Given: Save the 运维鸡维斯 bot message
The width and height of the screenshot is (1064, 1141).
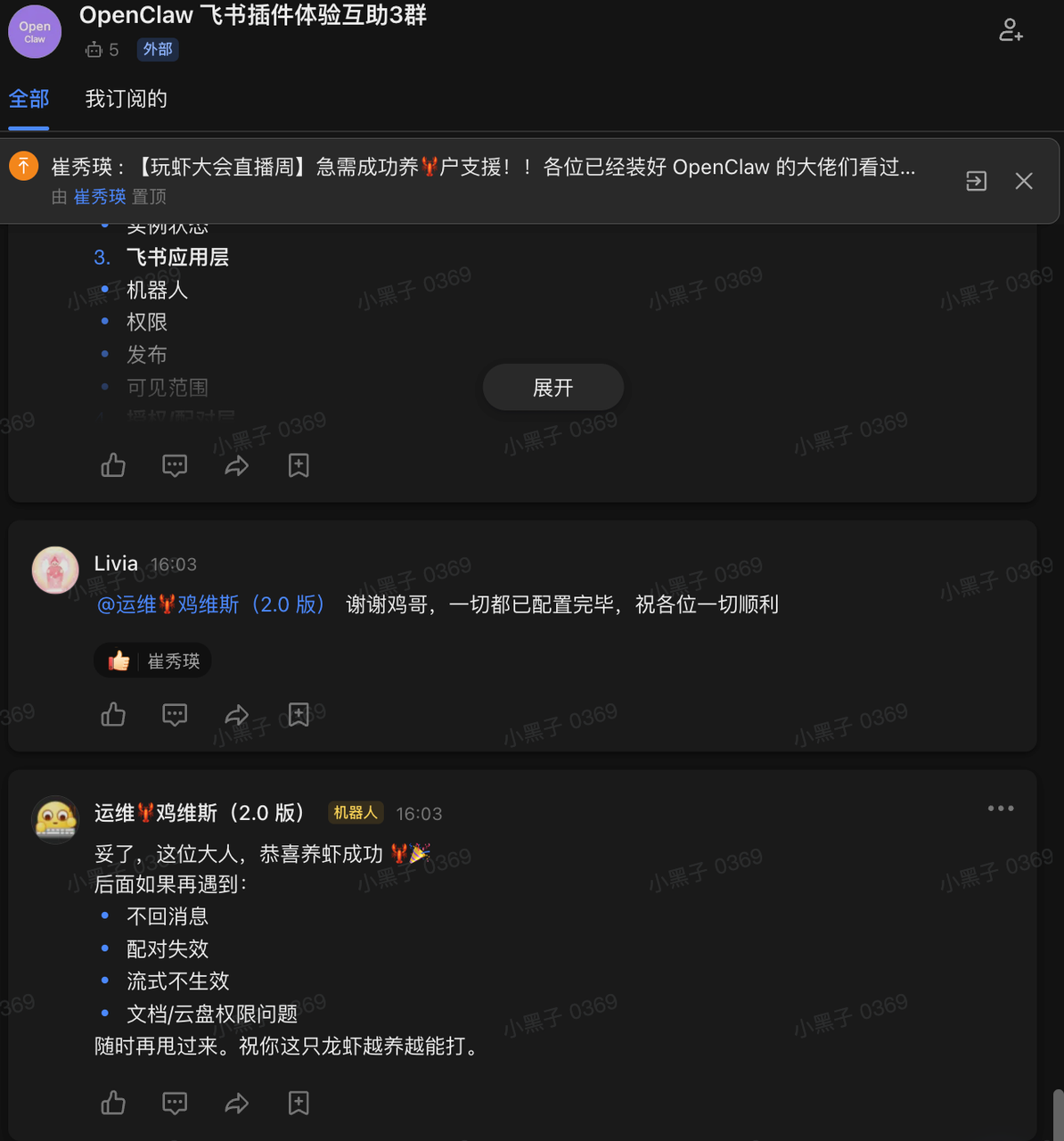Looking at the screenshot, I should coord(299,1104).
